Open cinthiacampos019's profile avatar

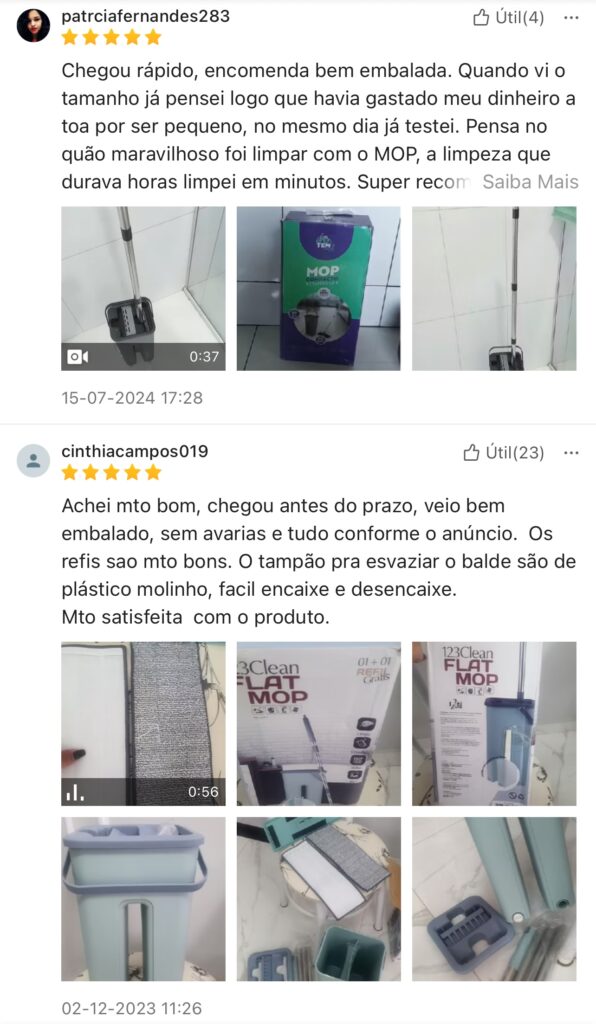33,460
